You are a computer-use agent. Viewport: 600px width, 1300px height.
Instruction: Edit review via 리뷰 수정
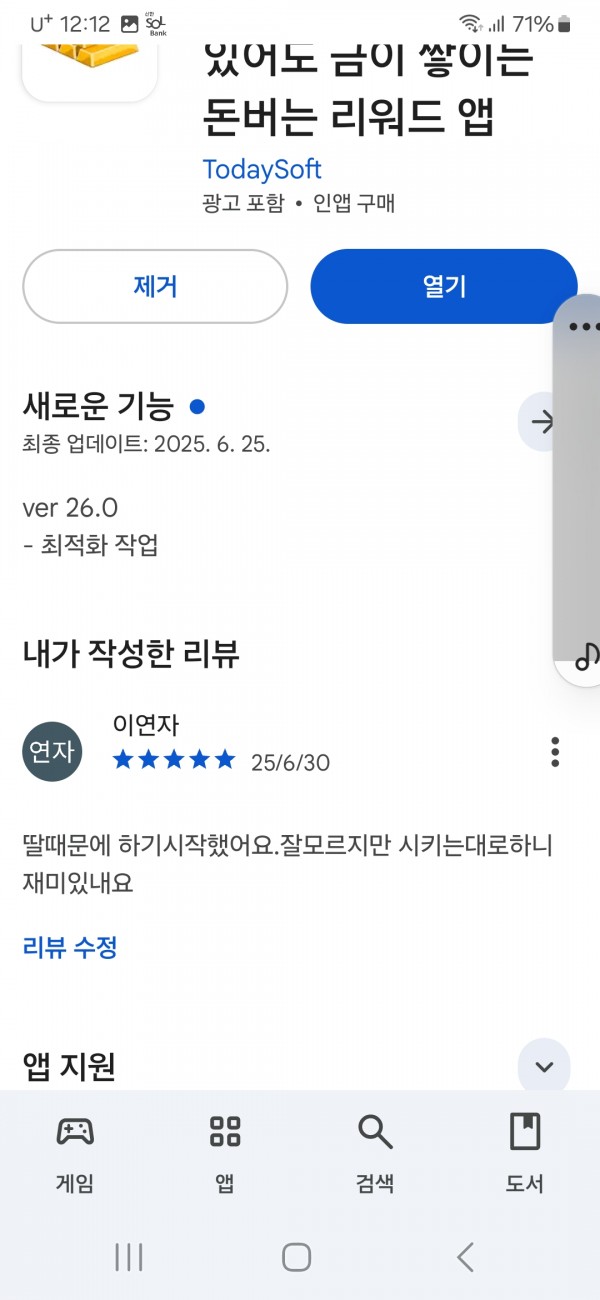[x=70, y=947]
